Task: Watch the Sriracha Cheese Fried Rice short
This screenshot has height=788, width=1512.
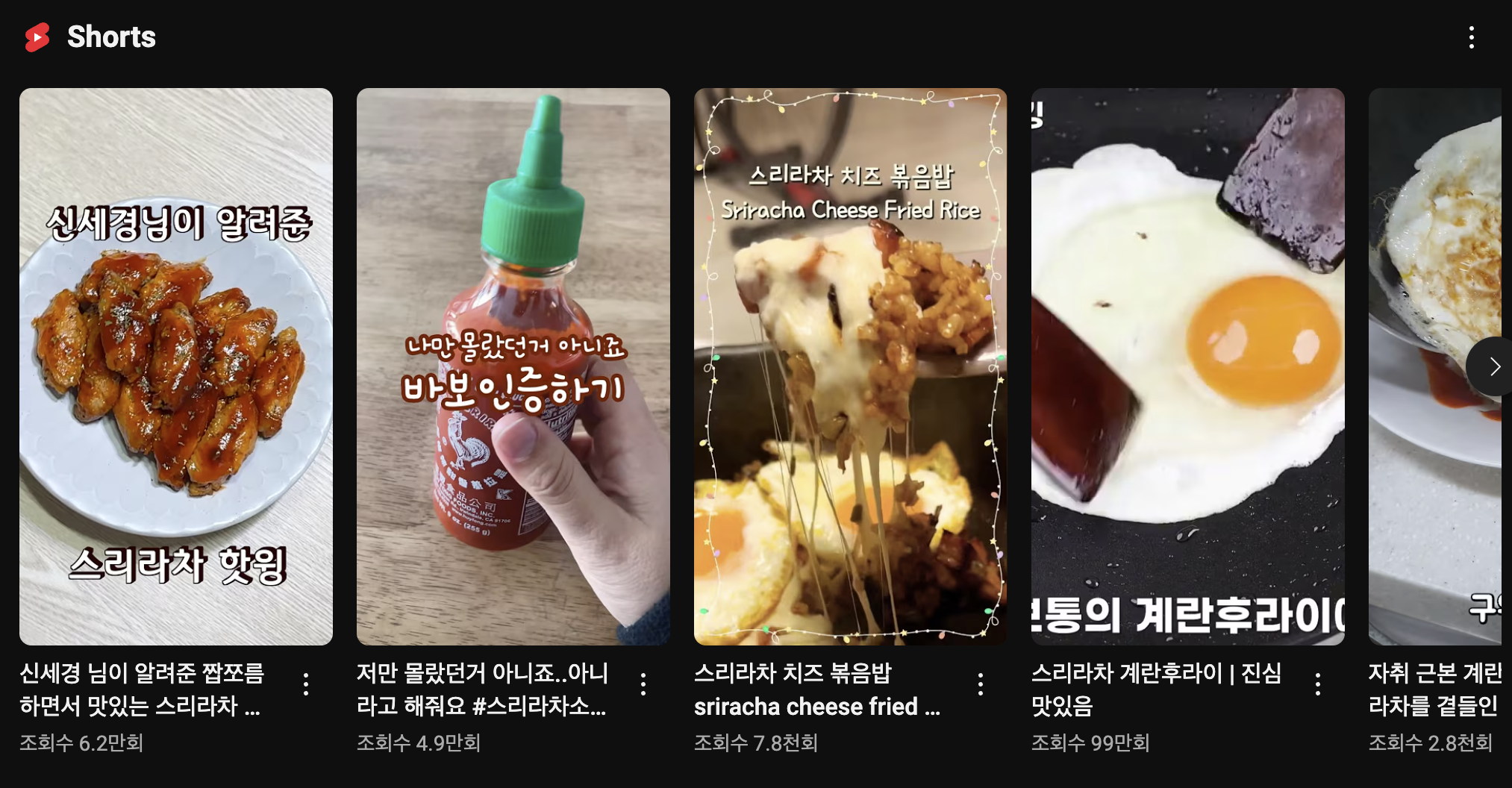Action: pos(850,366)
